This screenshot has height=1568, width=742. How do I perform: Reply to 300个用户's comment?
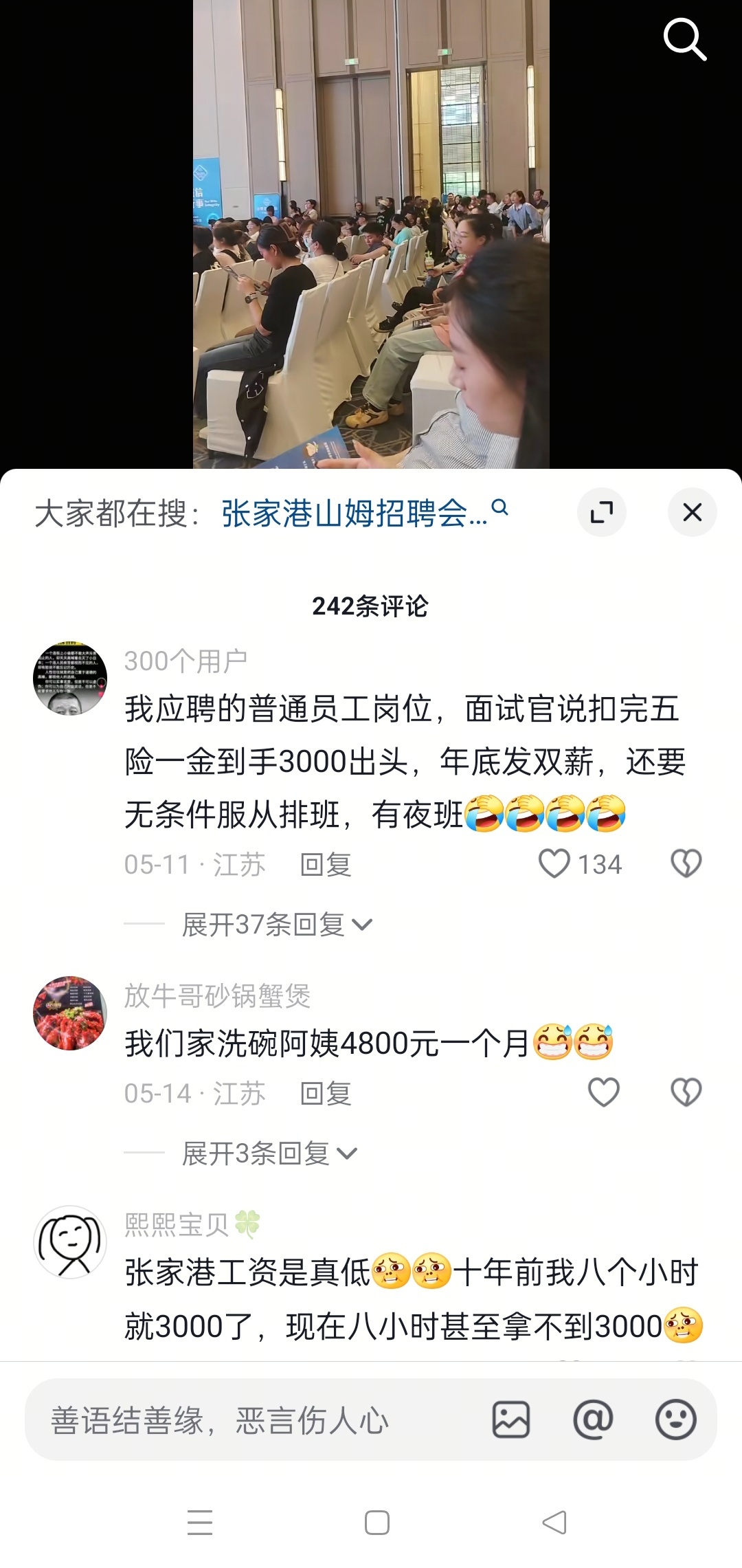[x=326, y=865]
